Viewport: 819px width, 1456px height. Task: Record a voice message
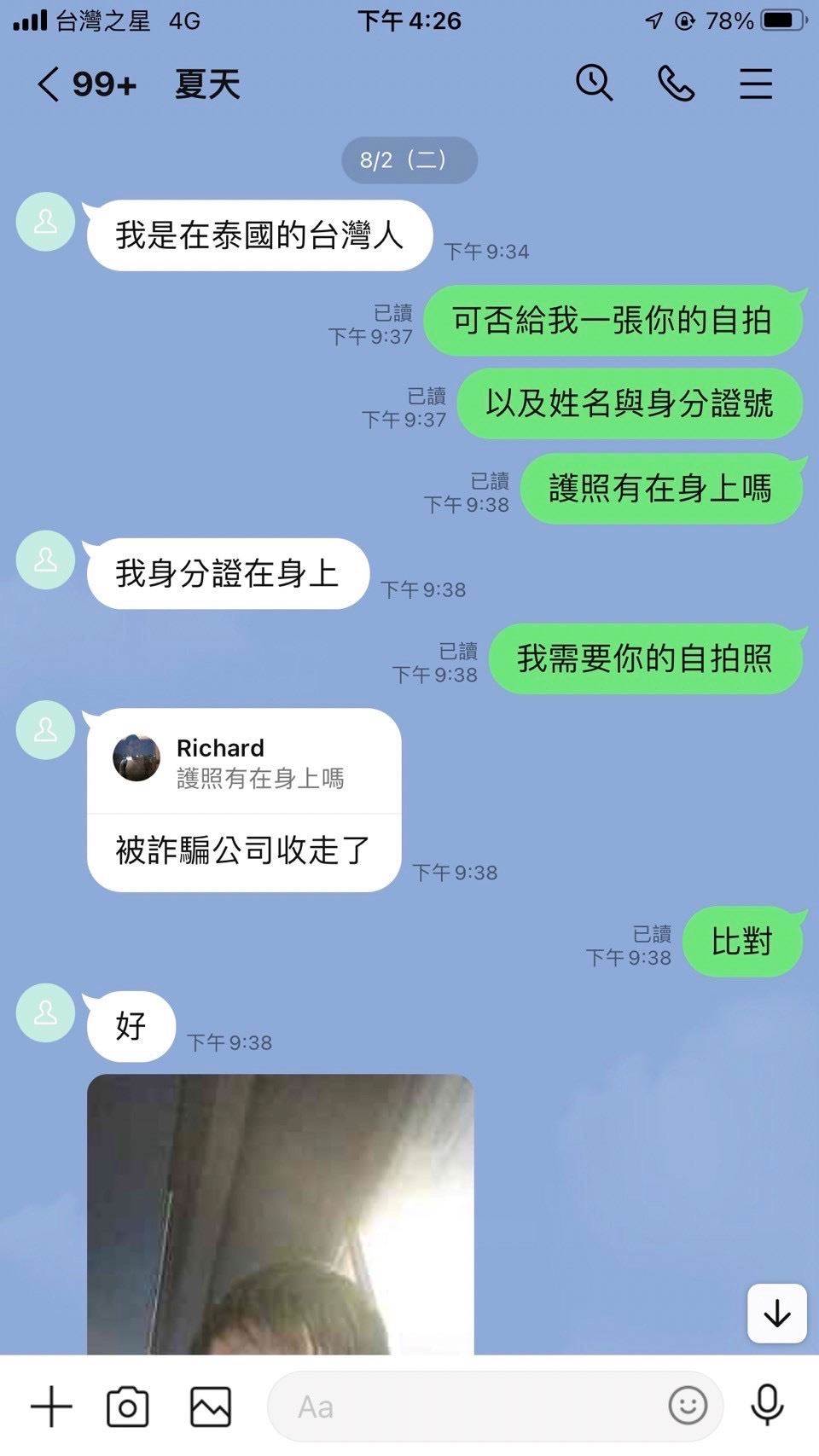click(x=767, y=1405)
